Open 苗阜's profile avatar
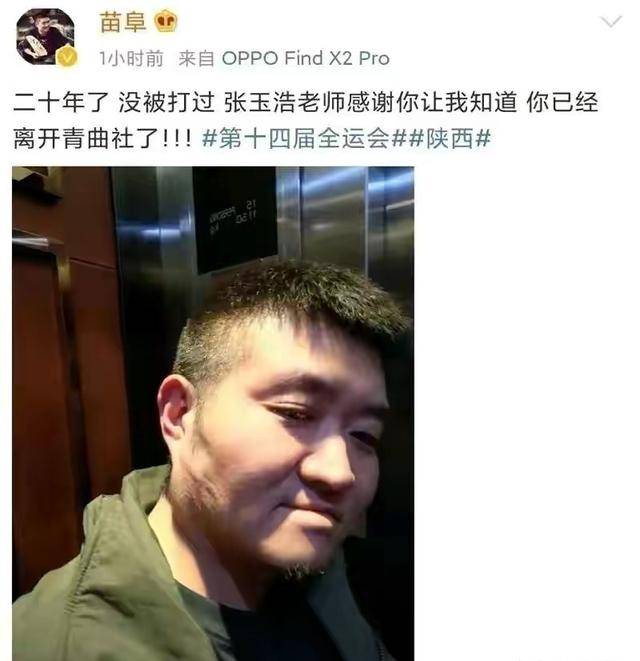Image resolution: width=640 pixels, height=661 pixels. pos(45,37)
